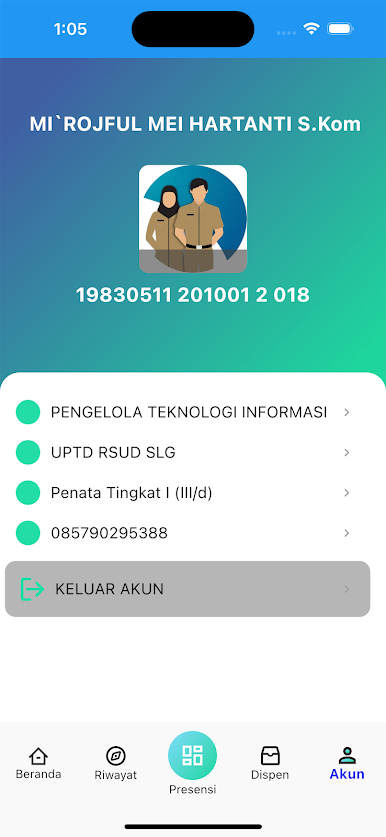Open the UPTD RSUD SLG row
The image size is (386, 837).
pos(187,453)
